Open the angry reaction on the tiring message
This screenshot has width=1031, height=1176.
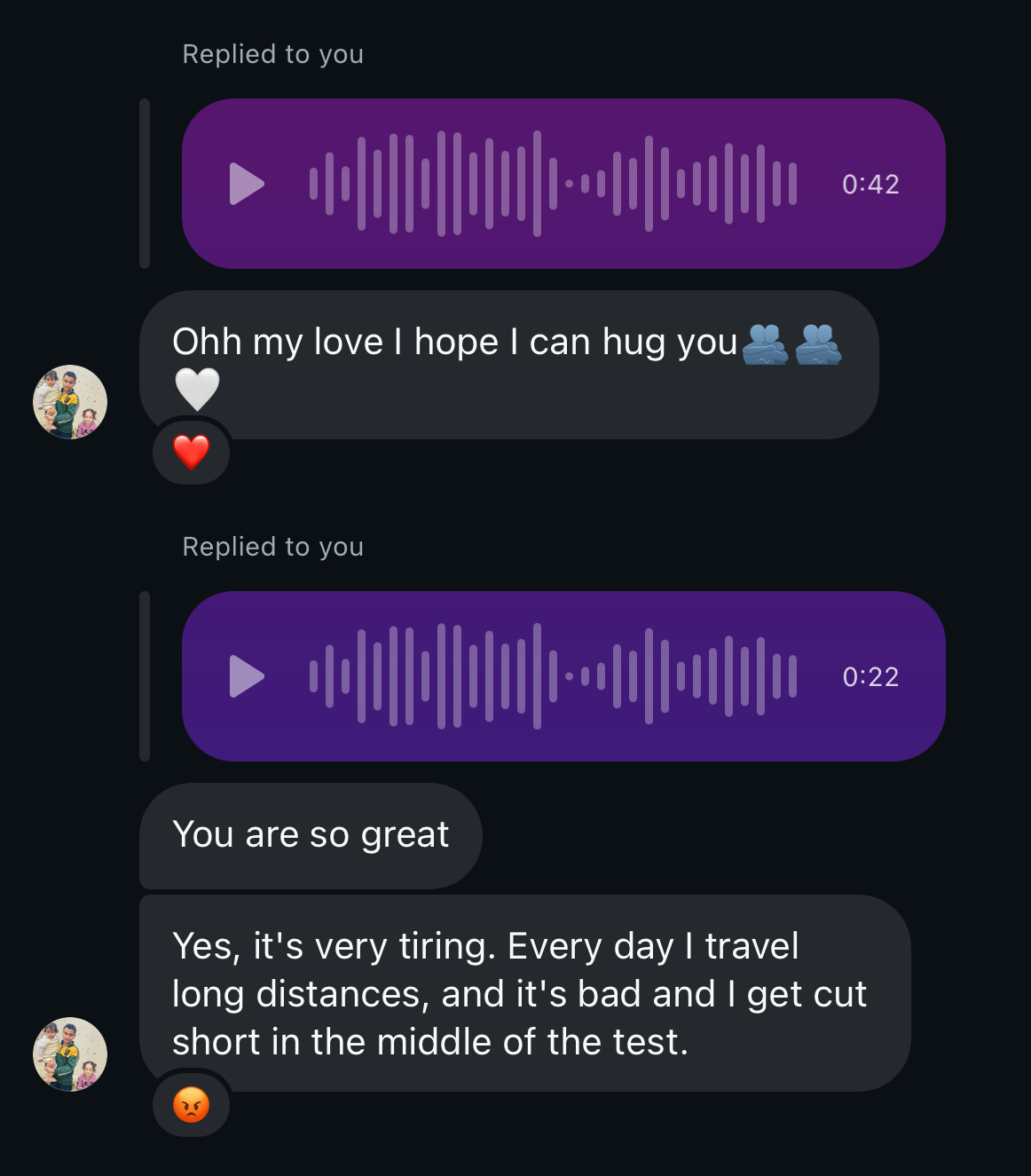tap(191, 1105)
